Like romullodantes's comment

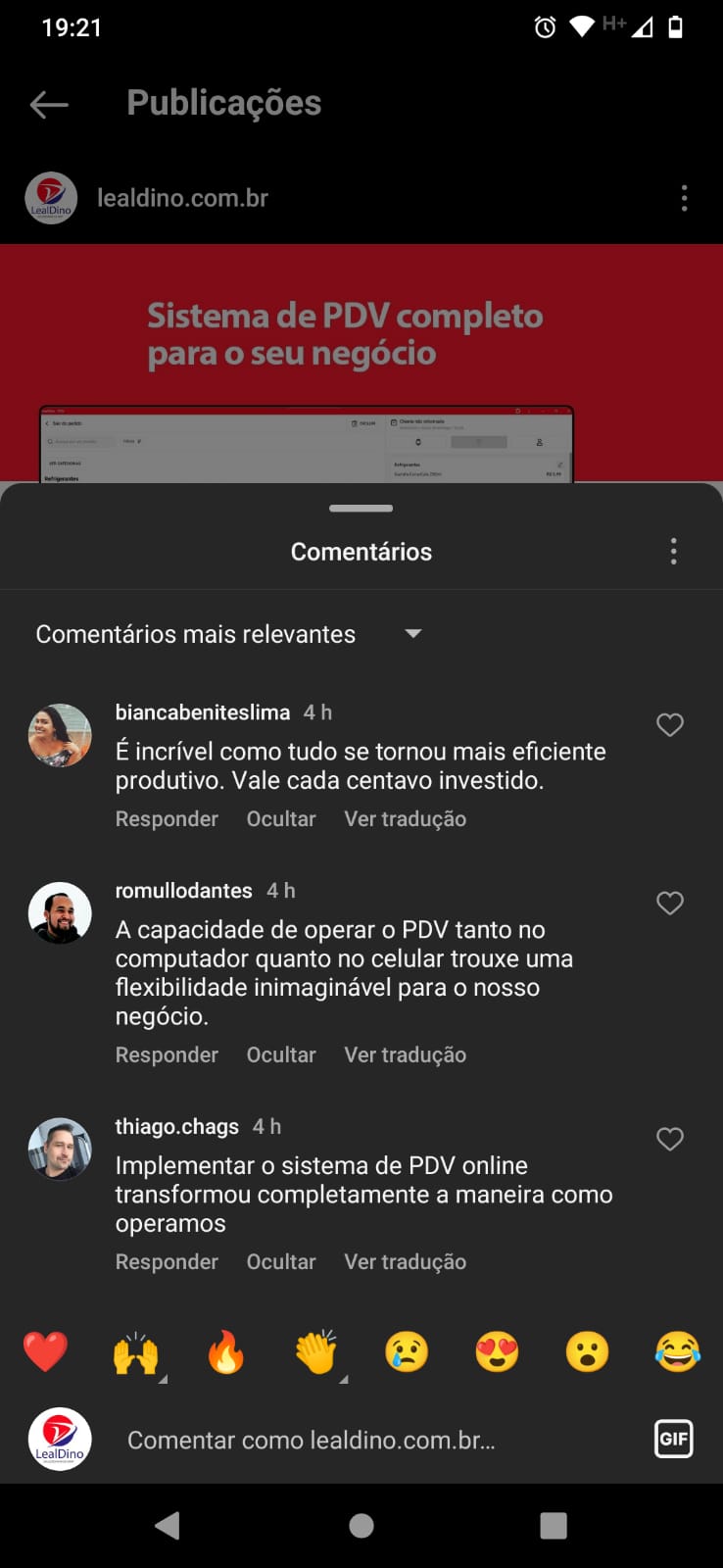click(x=669, y=904)
